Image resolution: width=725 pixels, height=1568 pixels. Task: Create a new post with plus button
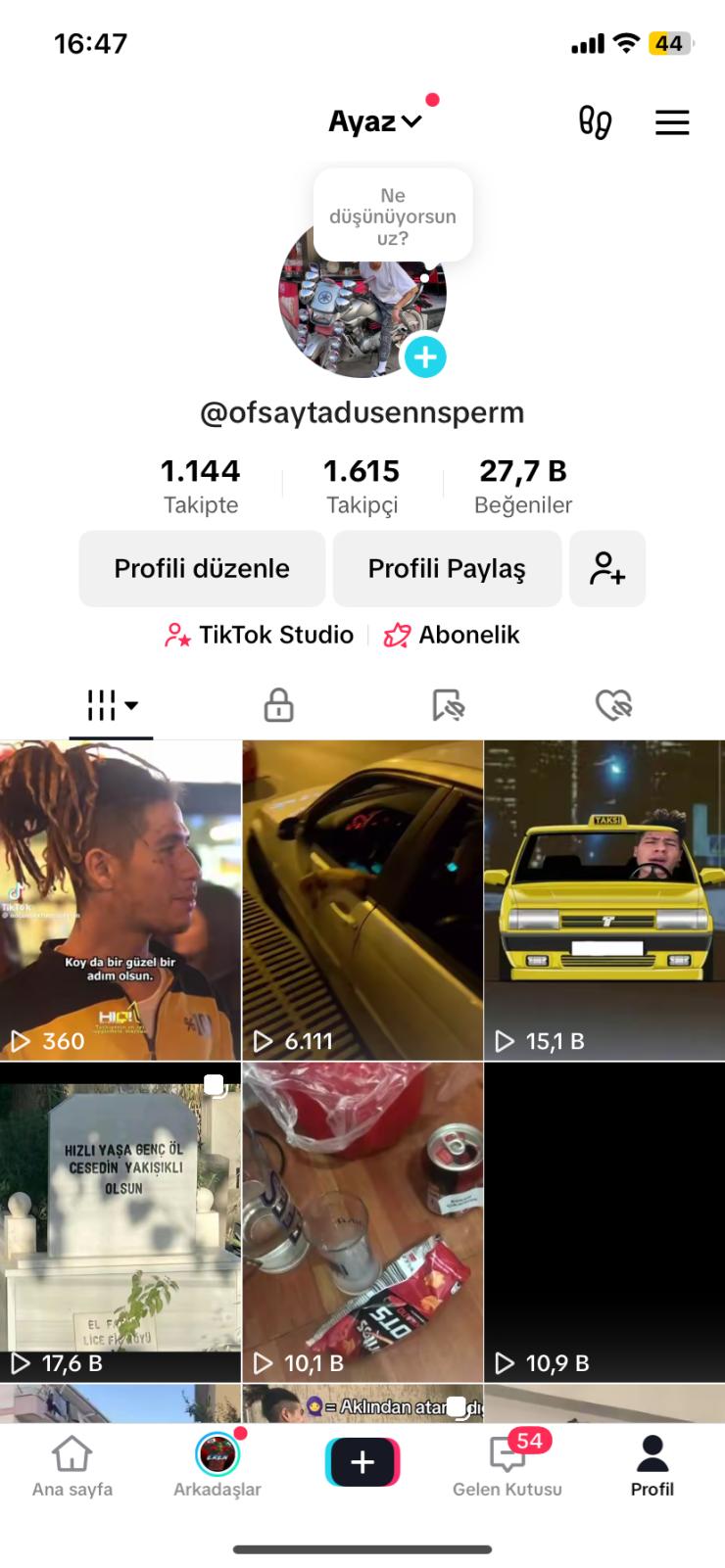362,1462
